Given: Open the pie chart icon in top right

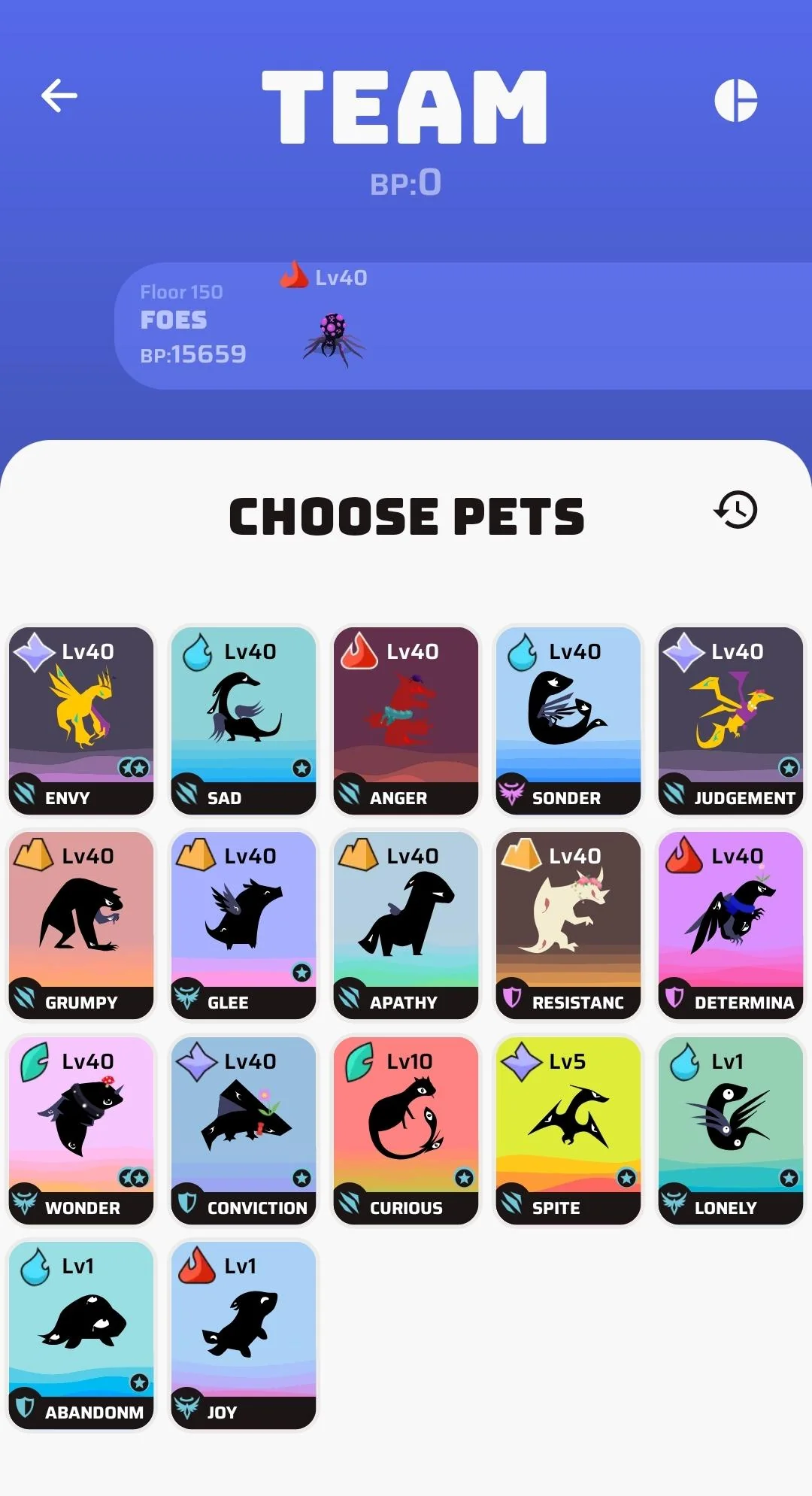Looking at the screenshot, I should pos(735,101).
